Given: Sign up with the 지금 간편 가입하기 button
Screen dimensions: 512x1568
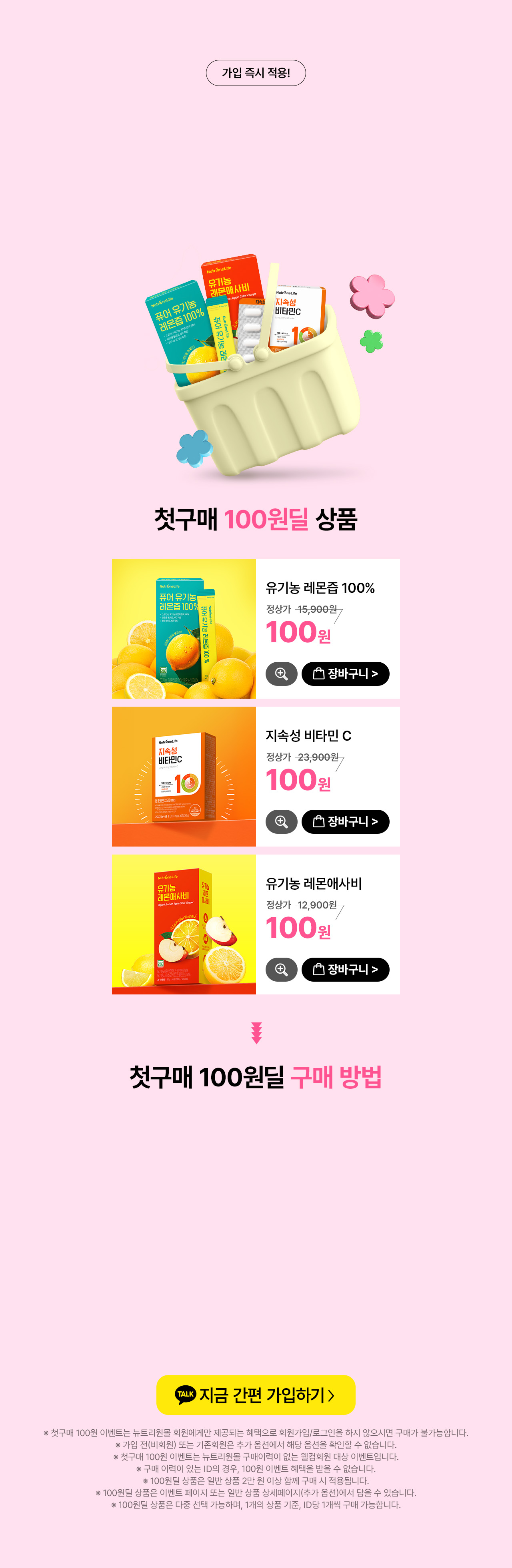Looking at the screenshot, I should [255, 1395].
